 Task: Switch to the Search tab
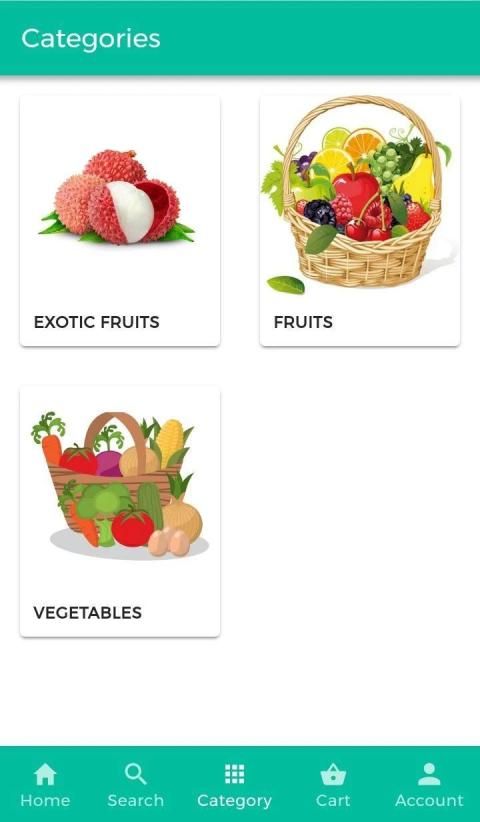click(136, 785)
